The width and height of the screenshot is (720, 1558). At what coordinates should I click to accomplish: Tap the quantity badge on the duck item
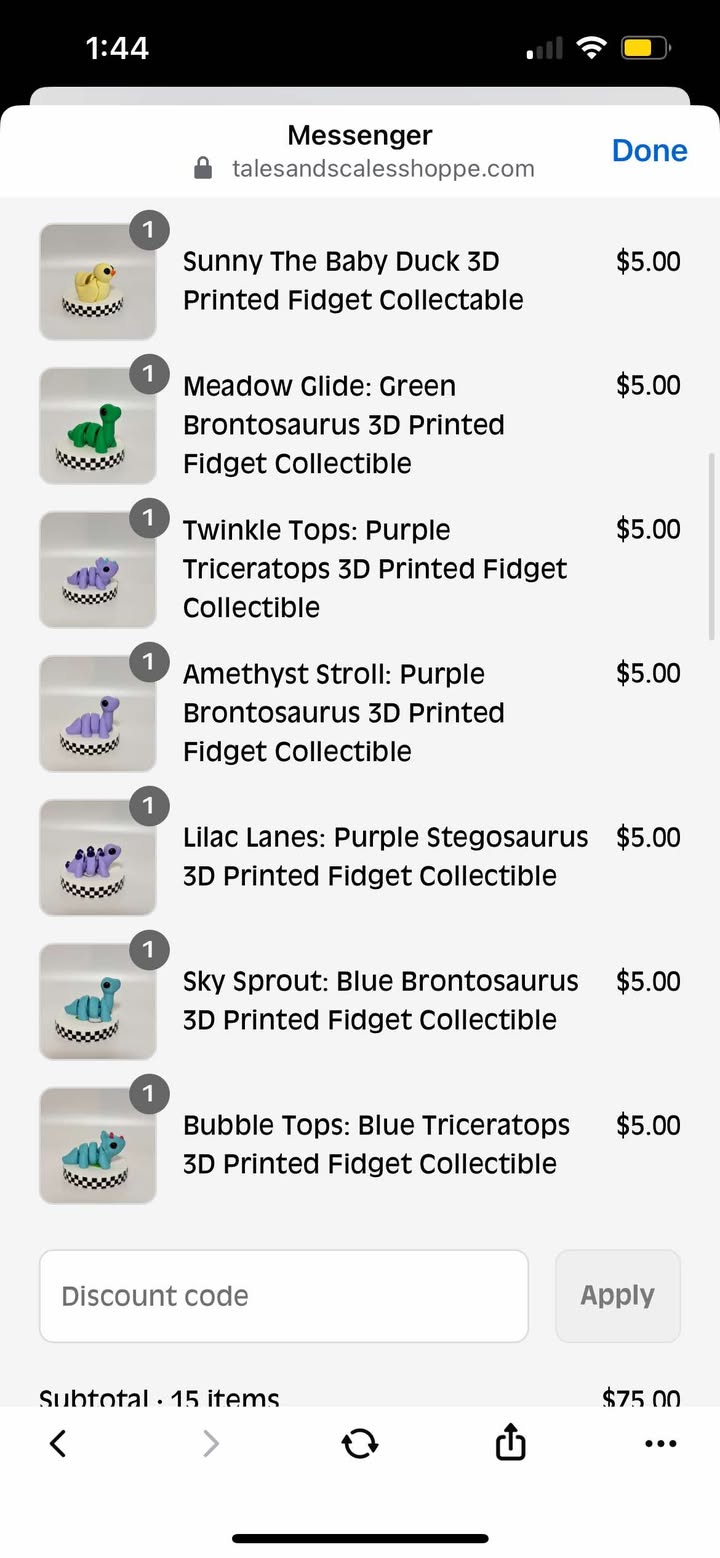[x=148, y=229]
